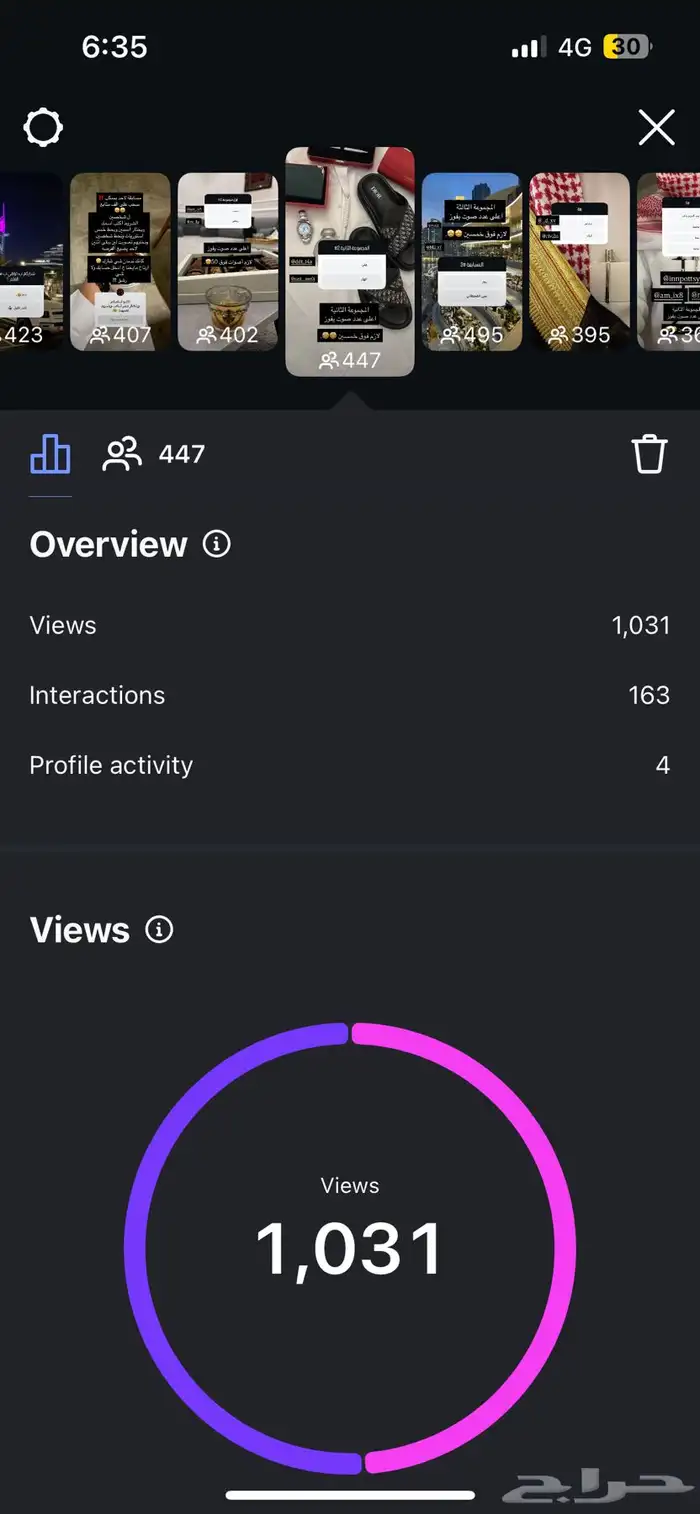Screen dimensions: 700x1514
Task: Select the story thumbnail with 495 viewers
Action: [x=471, y=262]
